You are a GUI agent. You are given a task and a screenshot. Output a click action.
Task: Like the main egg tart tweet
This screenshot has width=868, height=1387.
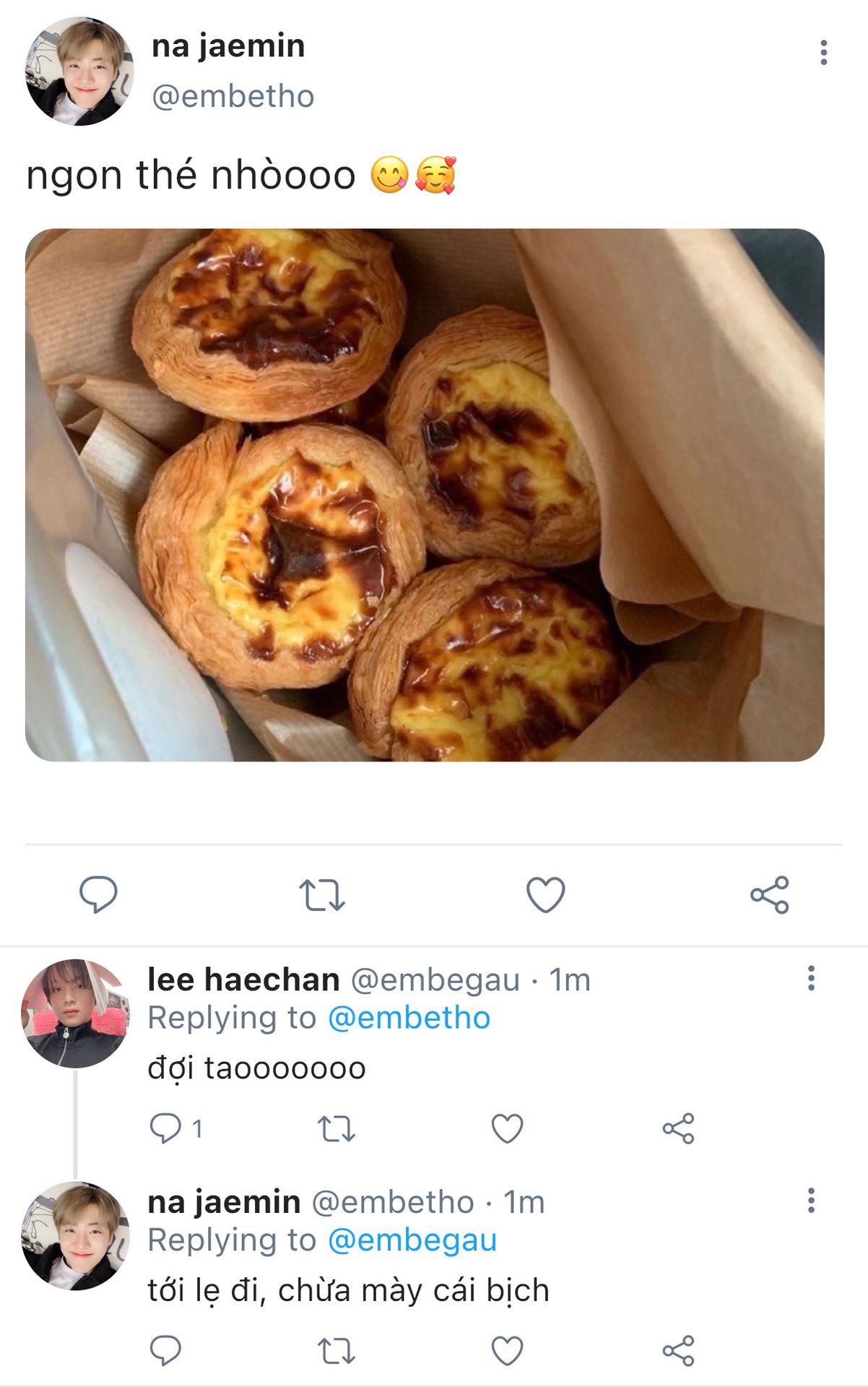(x=545, y=894)
